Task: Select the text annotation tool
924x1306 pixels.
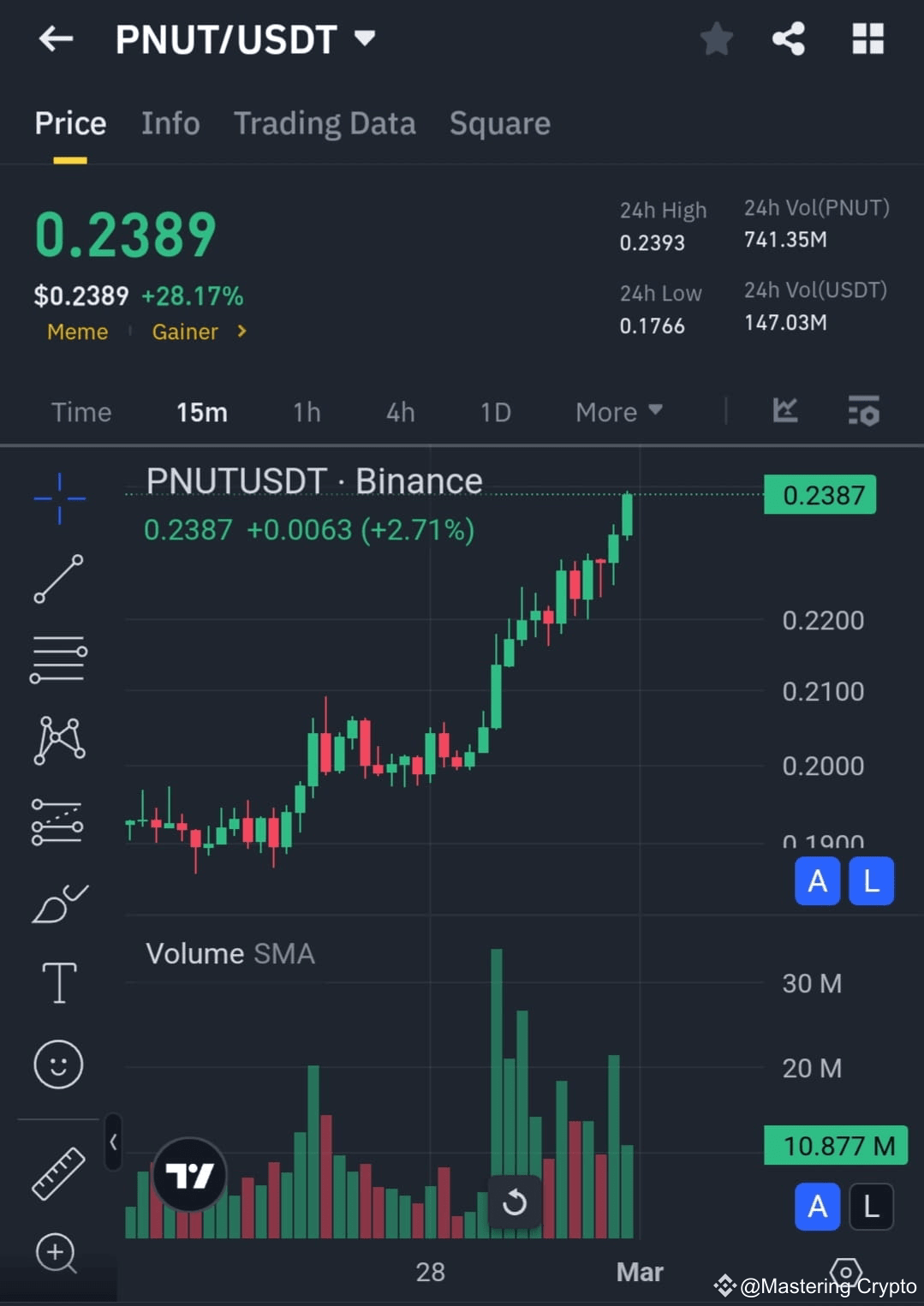Action: tap(58, 982)
